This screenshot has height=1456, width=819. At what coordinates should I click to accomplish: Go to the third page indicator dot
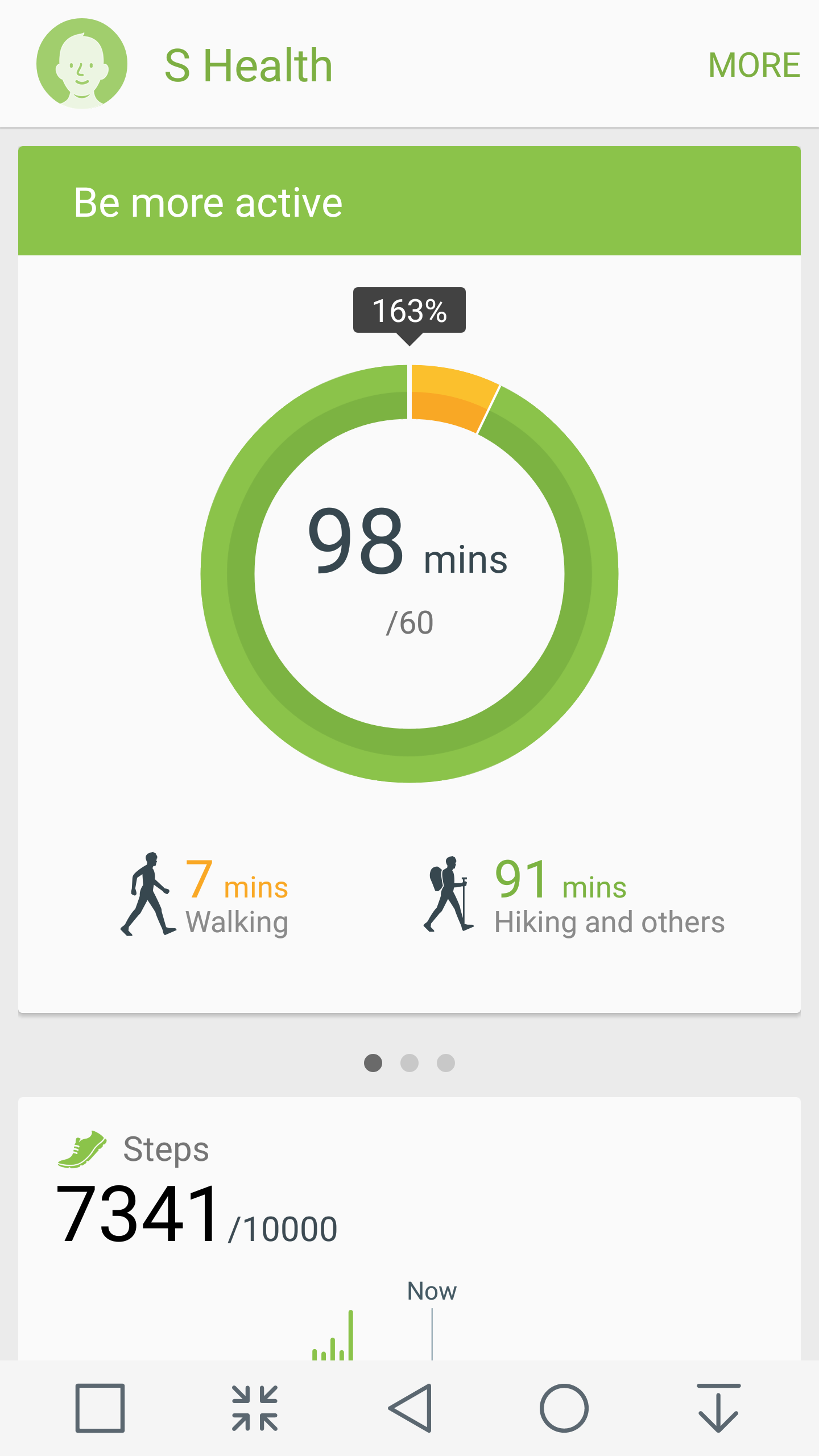[446, 1063]
